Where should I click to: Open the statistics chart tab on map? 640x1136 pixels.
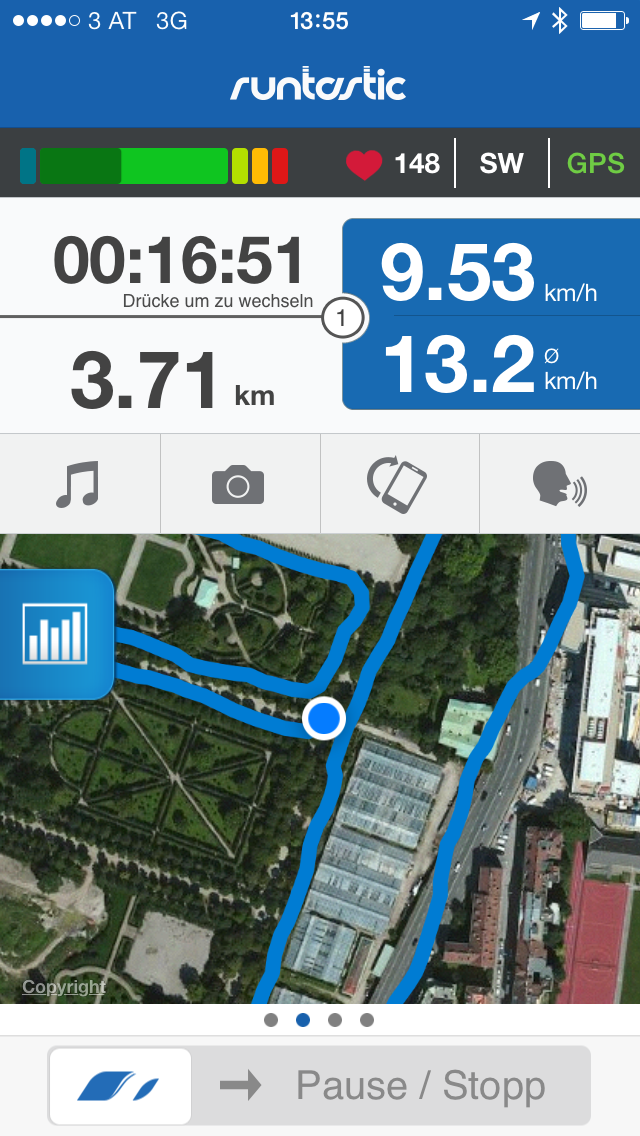point(56,634)
